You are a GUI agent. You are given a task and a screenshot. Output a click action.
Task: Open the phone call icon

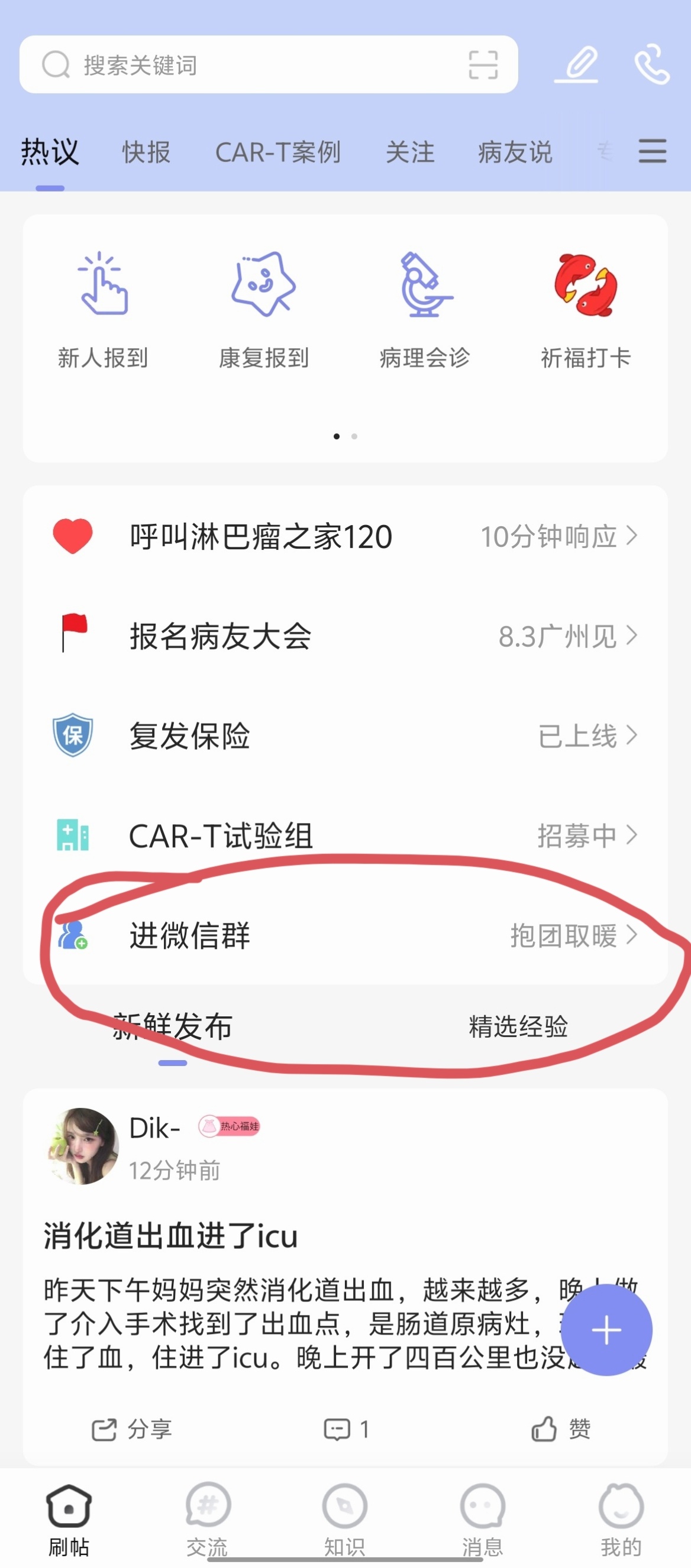coord(651,63)
